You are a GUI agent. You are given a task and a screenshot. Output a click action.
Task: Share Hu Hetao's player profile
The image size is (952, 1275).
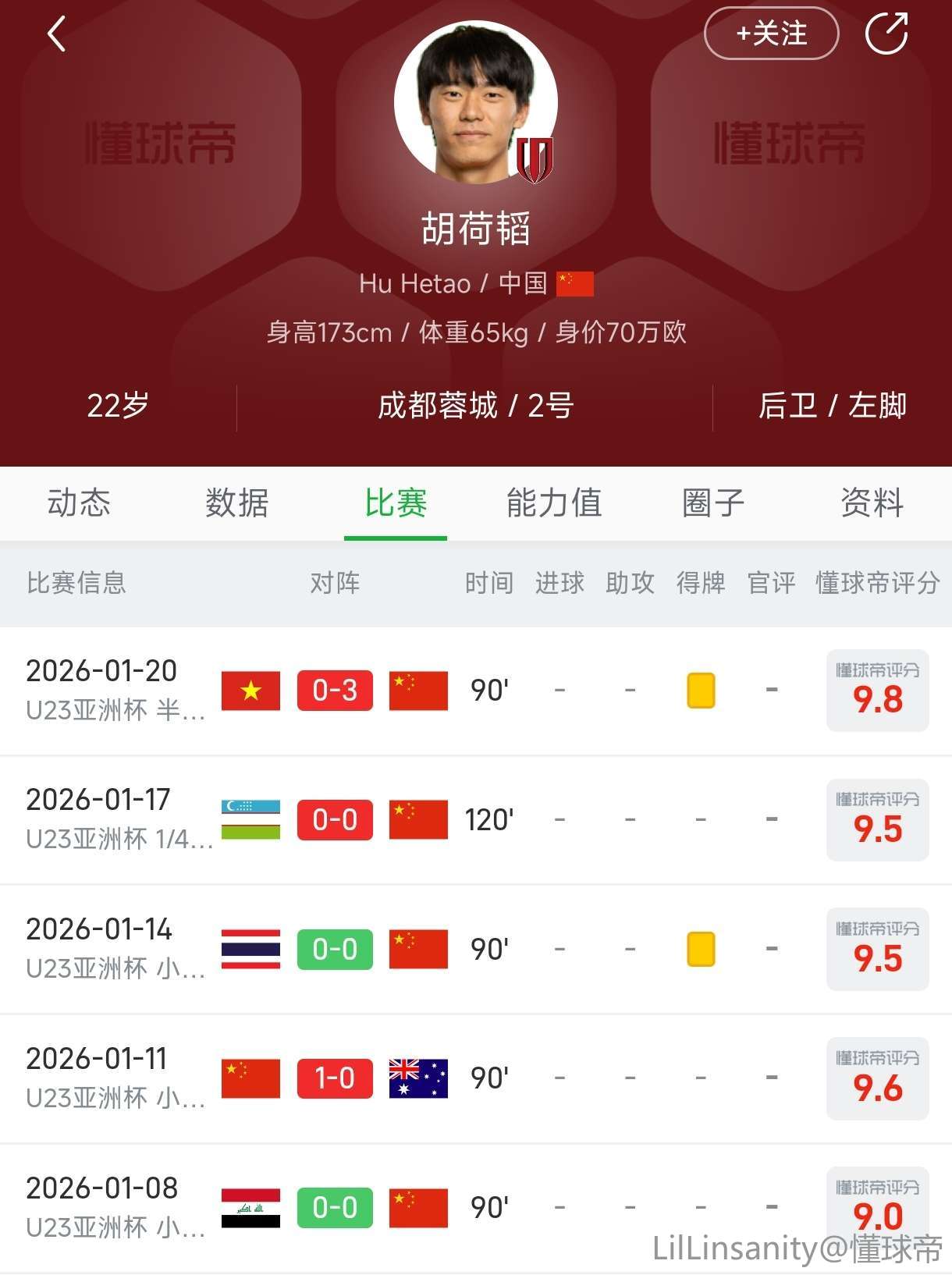point(886,34)
